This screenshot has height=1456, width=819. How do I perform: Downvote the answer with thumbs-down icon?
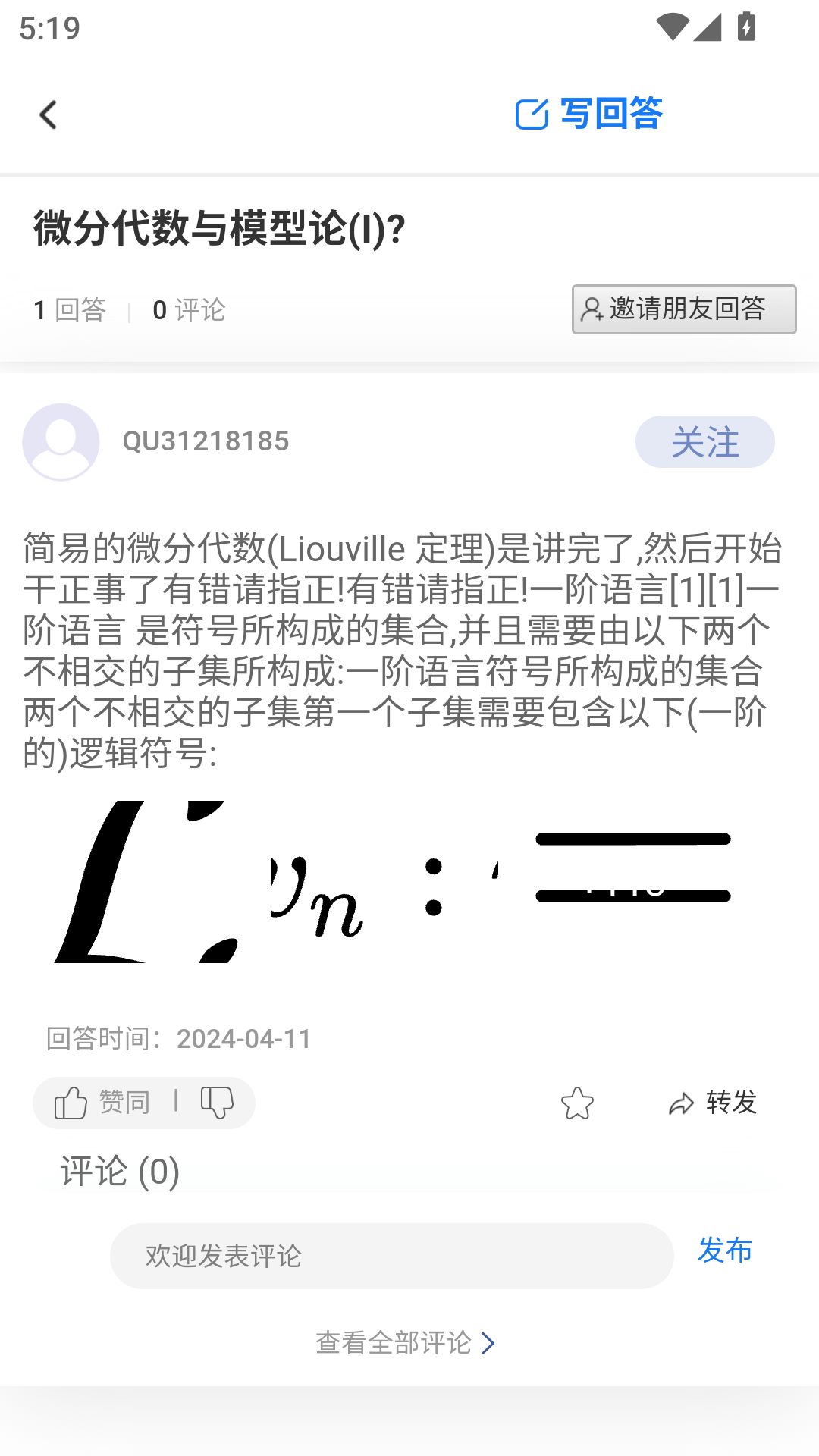[x=217, y=1103]
